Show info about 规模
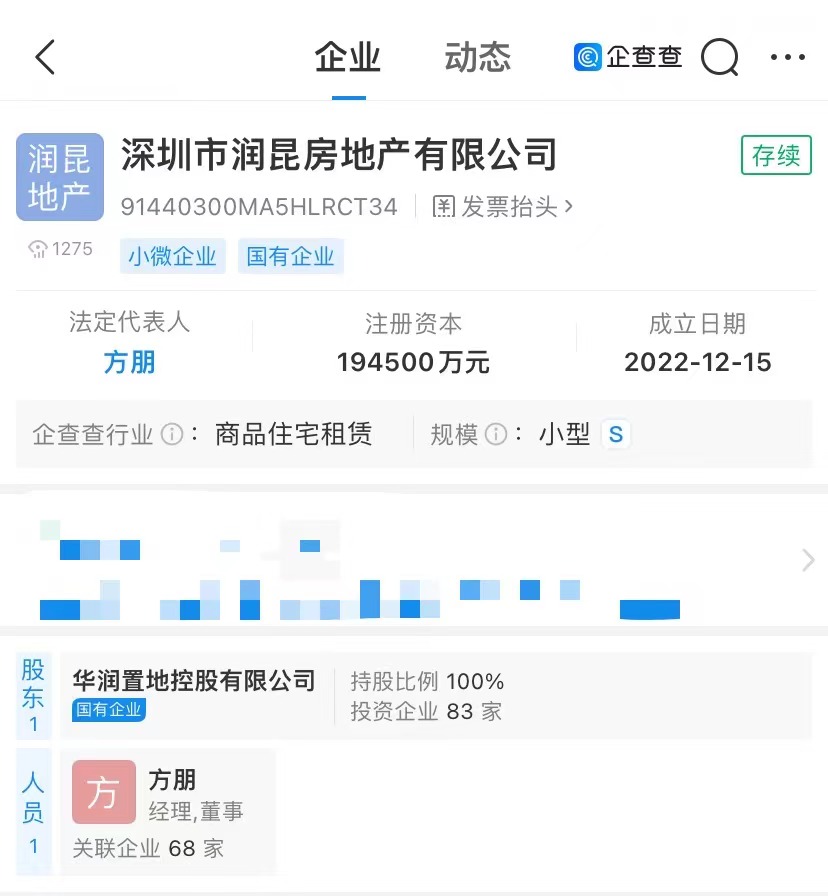828x896 pixels. [x=495, y=435]
